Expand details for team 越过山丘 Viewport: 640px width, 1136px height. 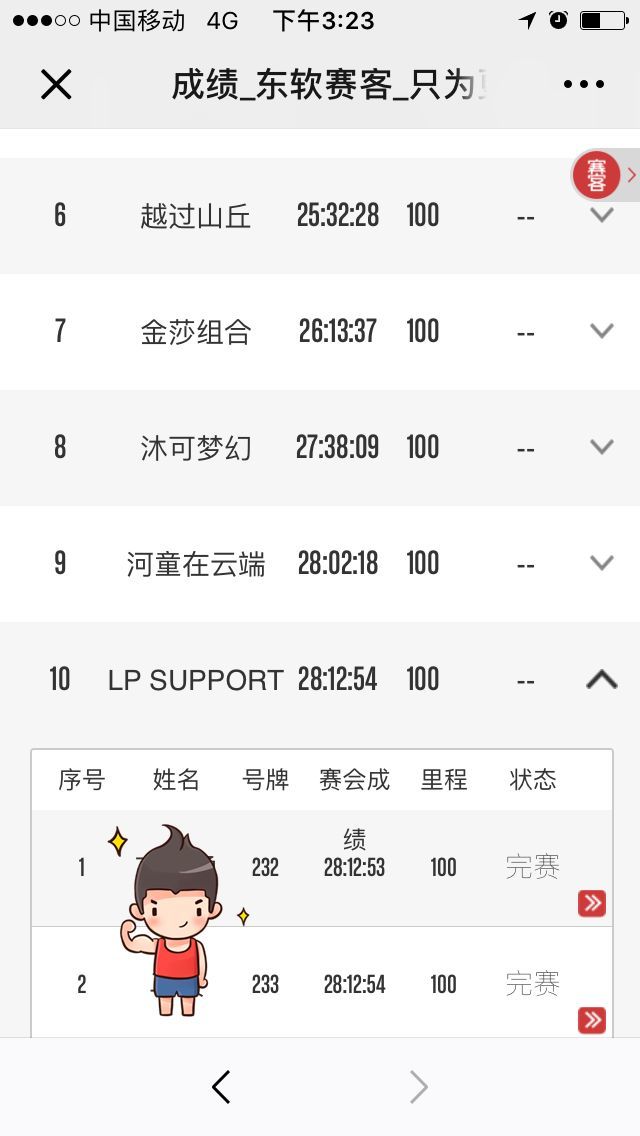(x=602, y=215)
